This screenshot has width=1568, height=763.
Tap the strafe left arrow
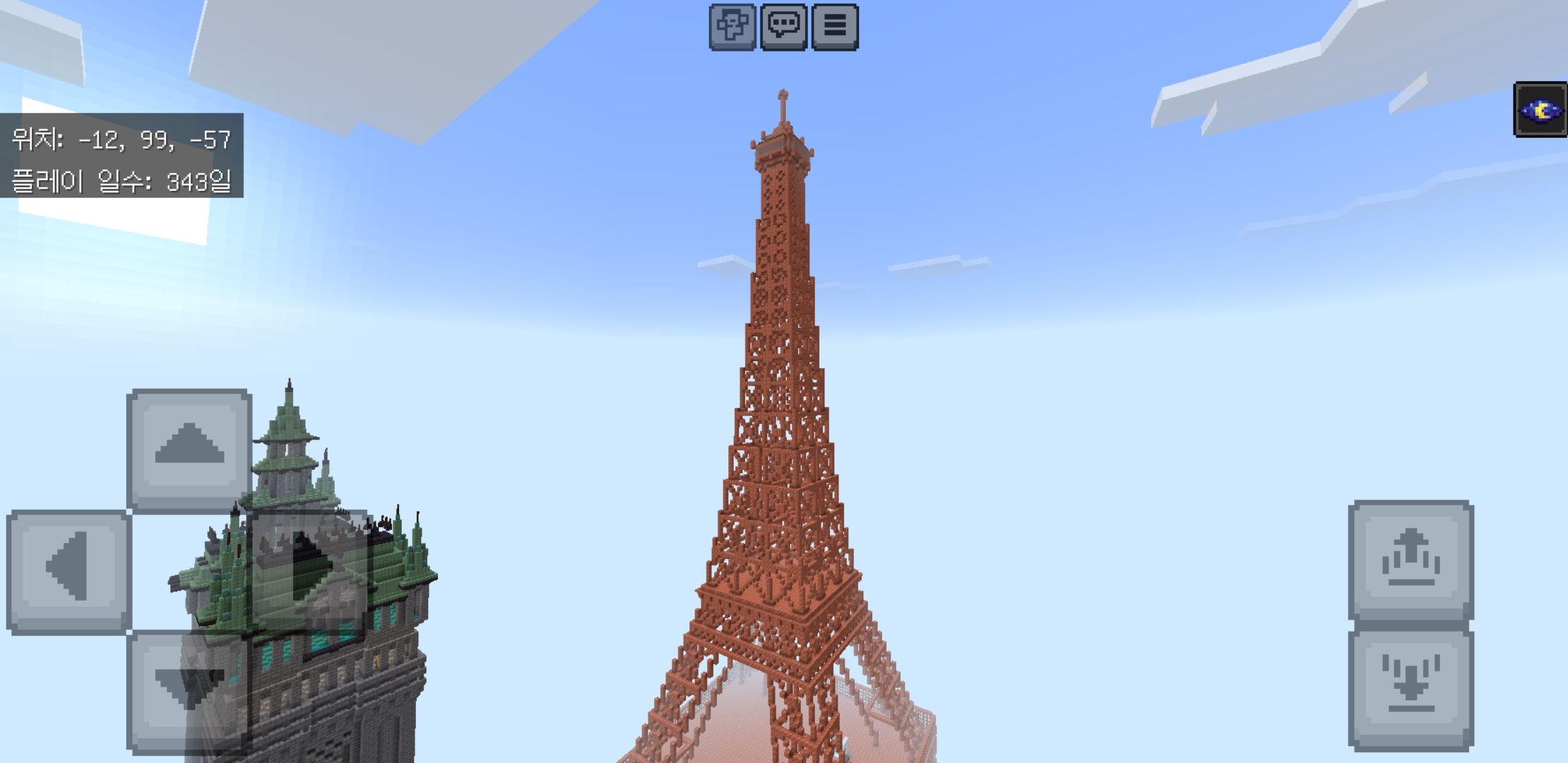point(69,571)
